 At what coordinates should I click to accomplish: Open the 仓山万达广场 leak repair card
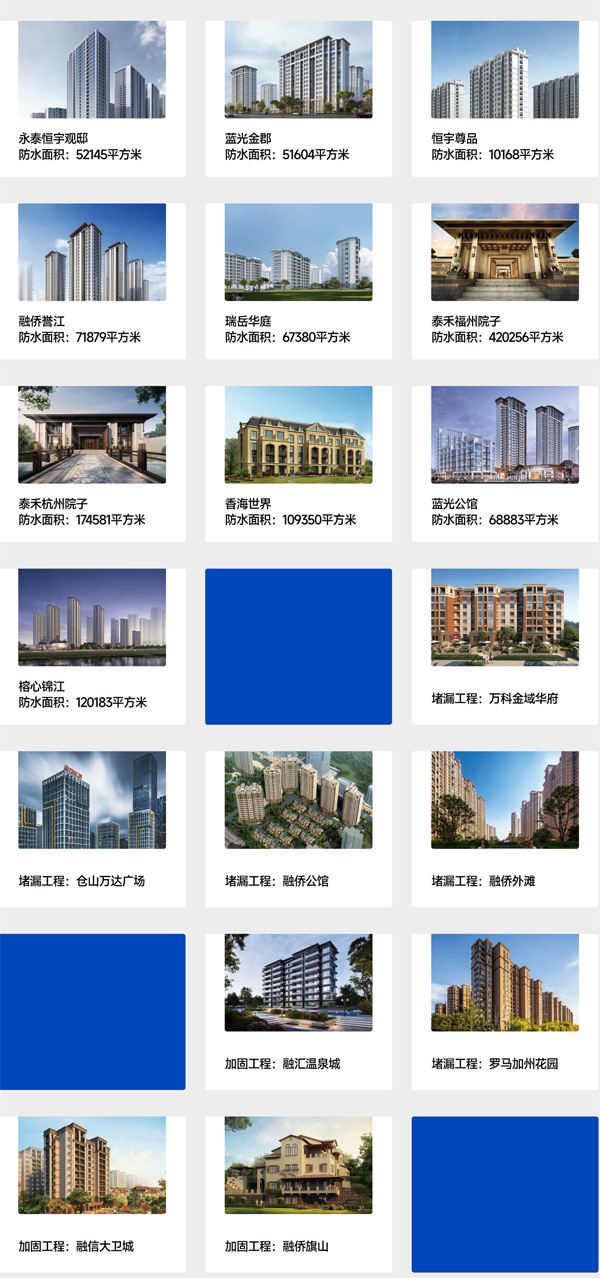coord(92,821)
